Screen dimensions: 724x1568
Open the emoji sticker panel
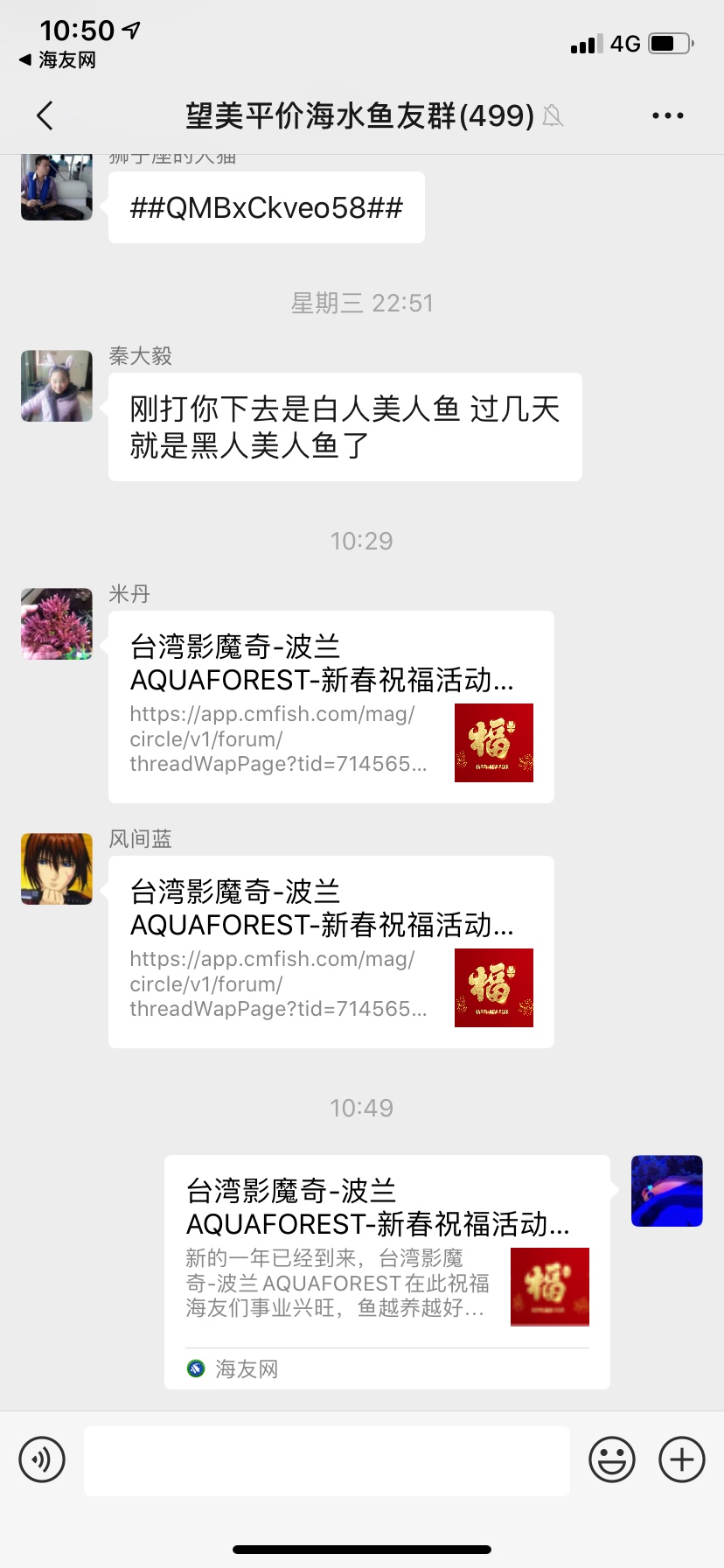tap(611, 1459)
